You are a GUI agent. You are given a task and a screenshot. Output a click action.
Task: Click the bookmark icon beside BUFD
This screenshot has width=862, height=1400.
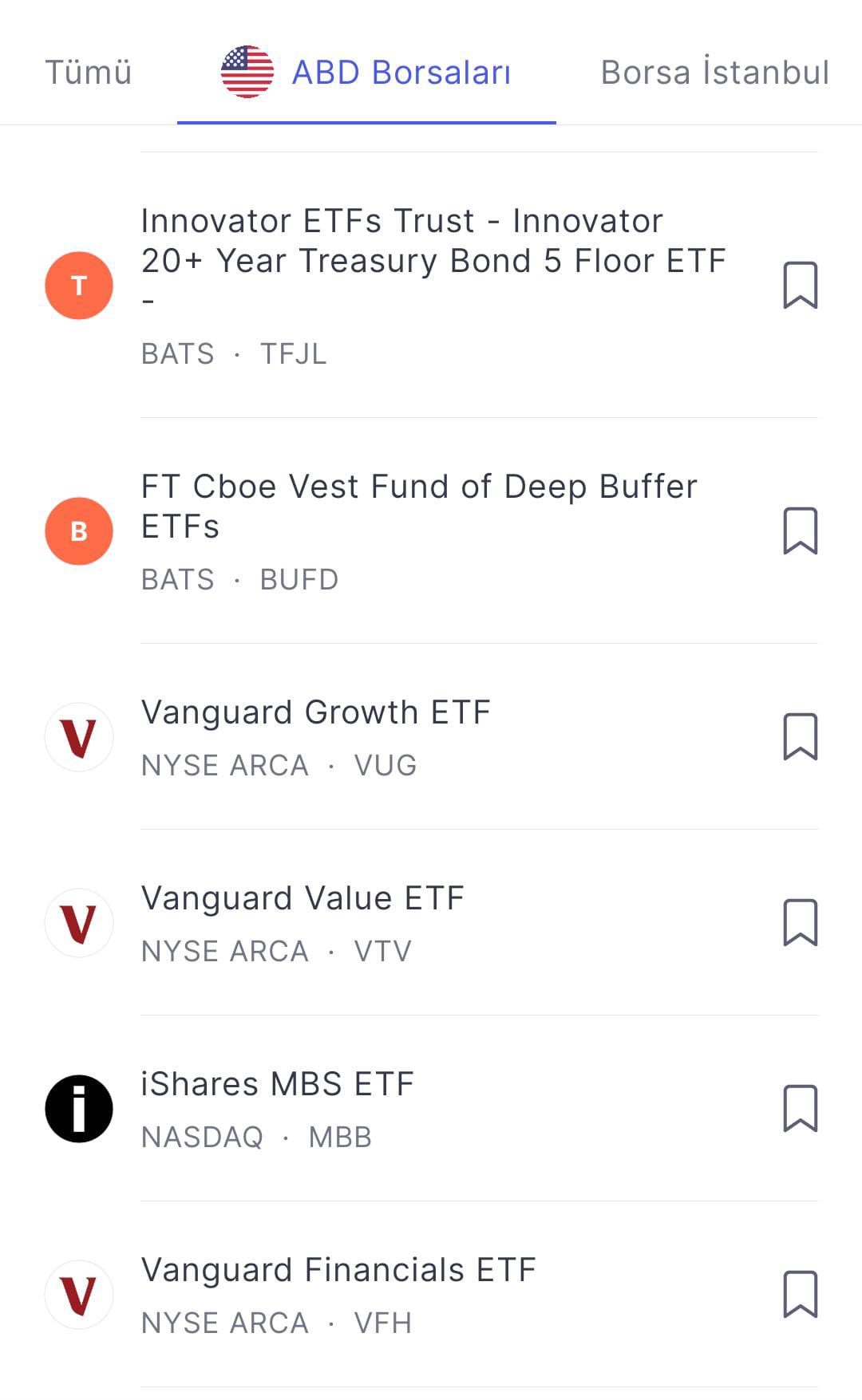(802, 530)
